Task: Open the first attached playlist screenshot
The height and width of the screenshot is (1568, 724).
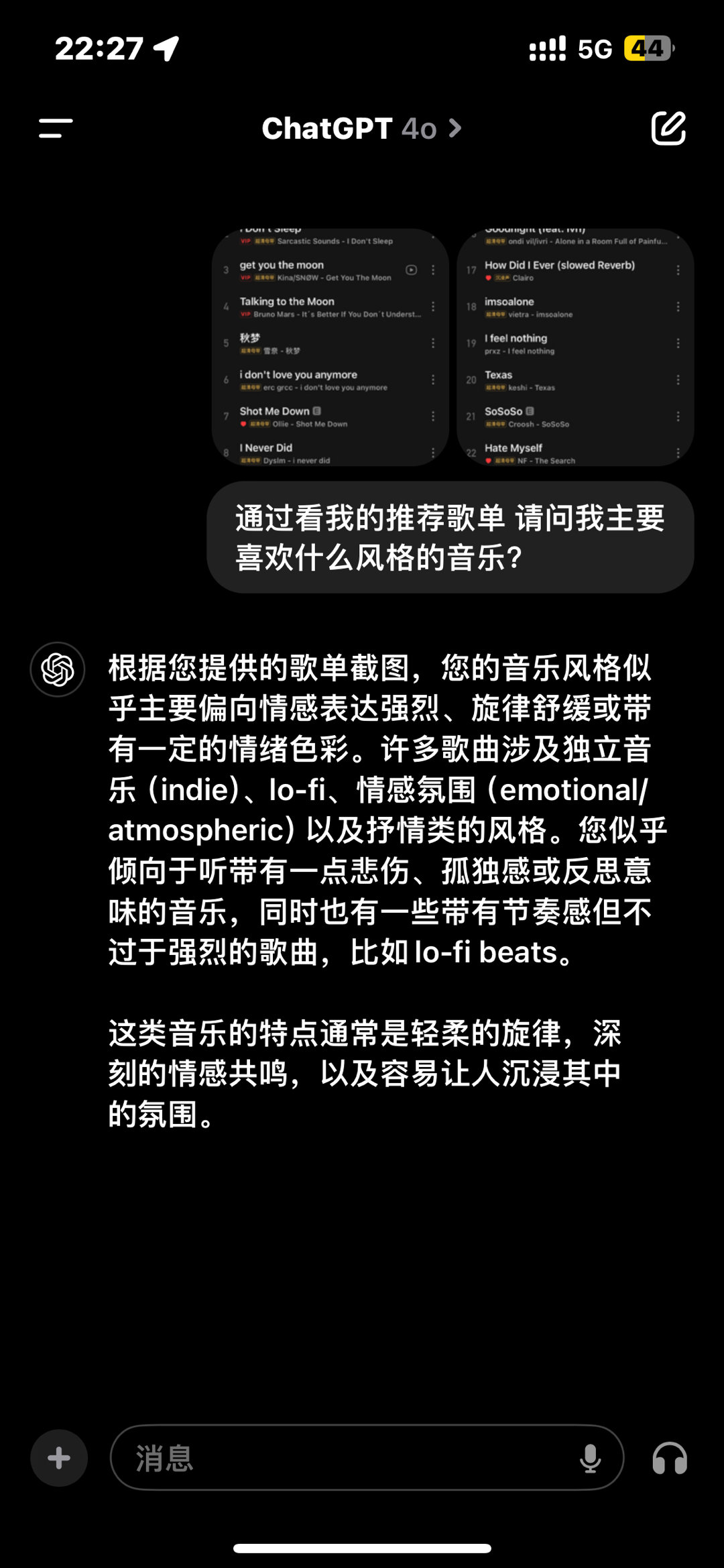Action: 330,347
